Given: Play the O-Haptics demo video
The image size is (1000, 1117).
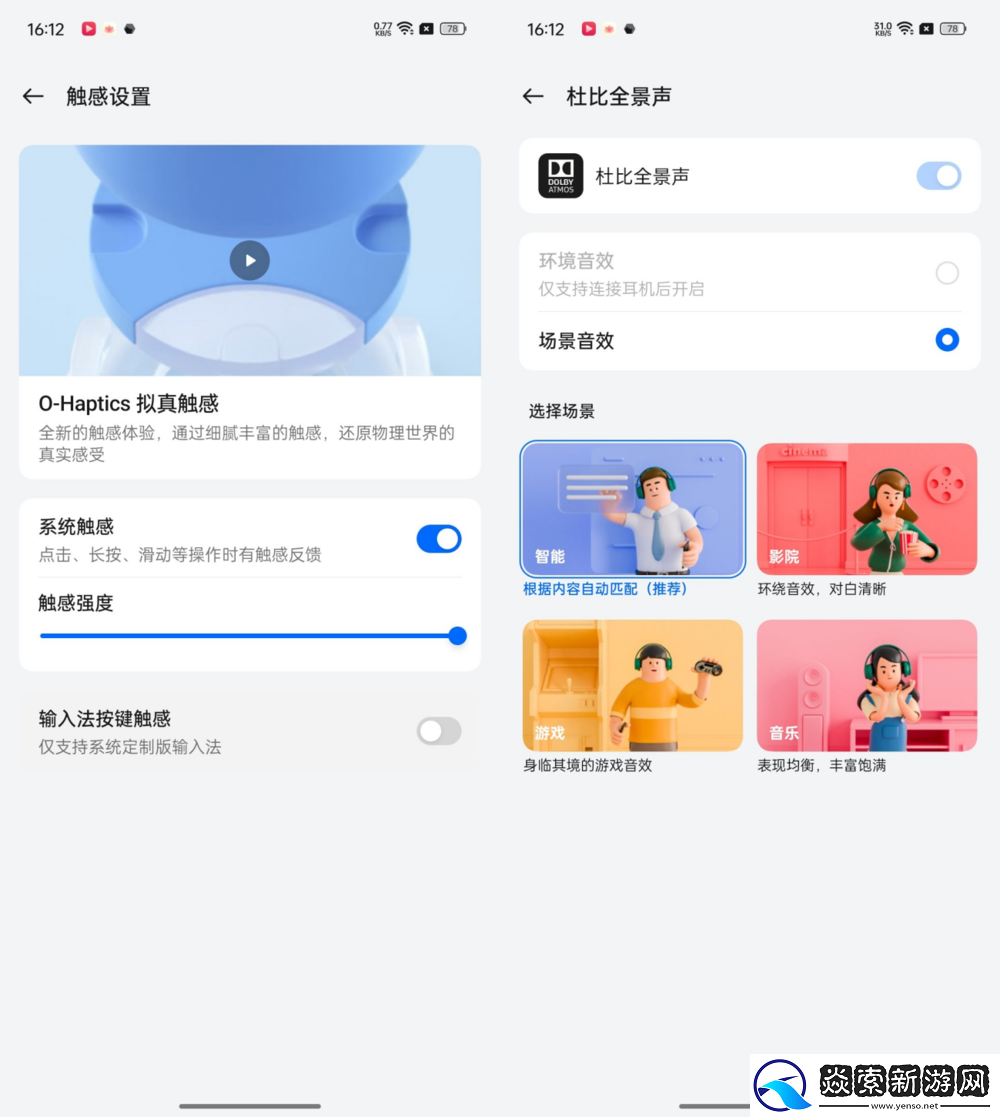Looking at the screenshot, I should tap(249, 260).
